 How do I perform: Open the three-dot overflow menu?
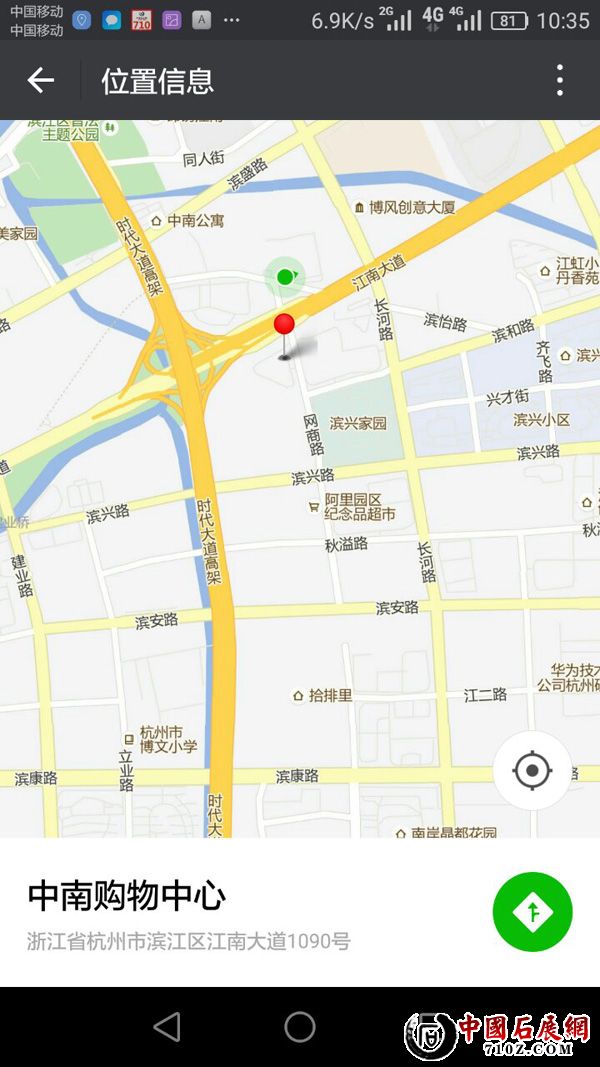560,80
